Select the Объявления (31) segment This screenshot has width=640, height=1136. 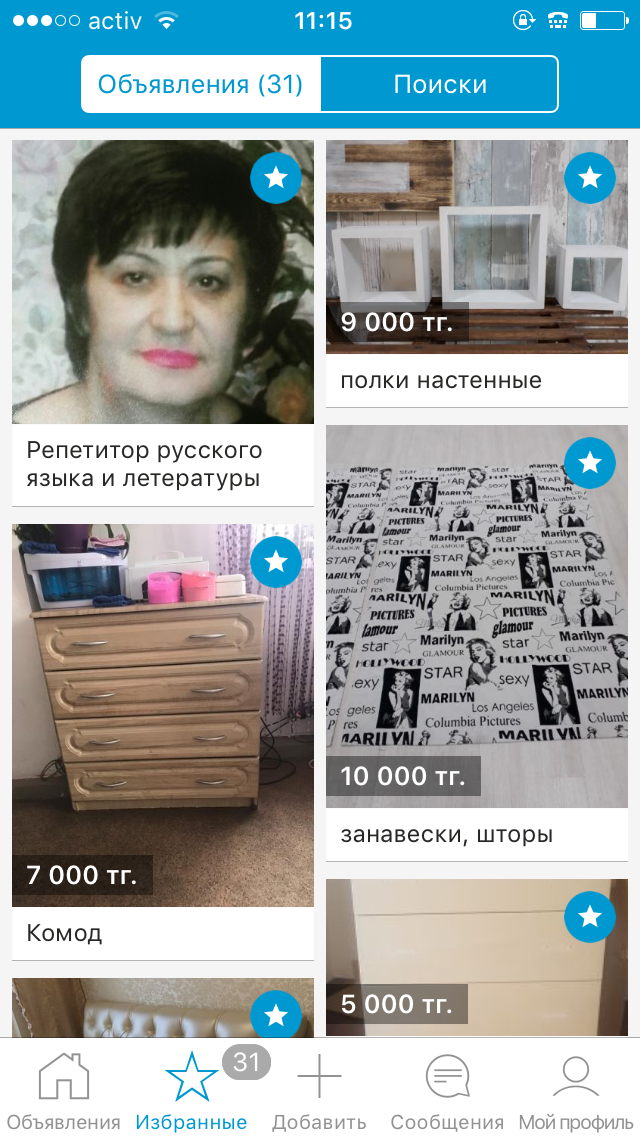[201, 84]
